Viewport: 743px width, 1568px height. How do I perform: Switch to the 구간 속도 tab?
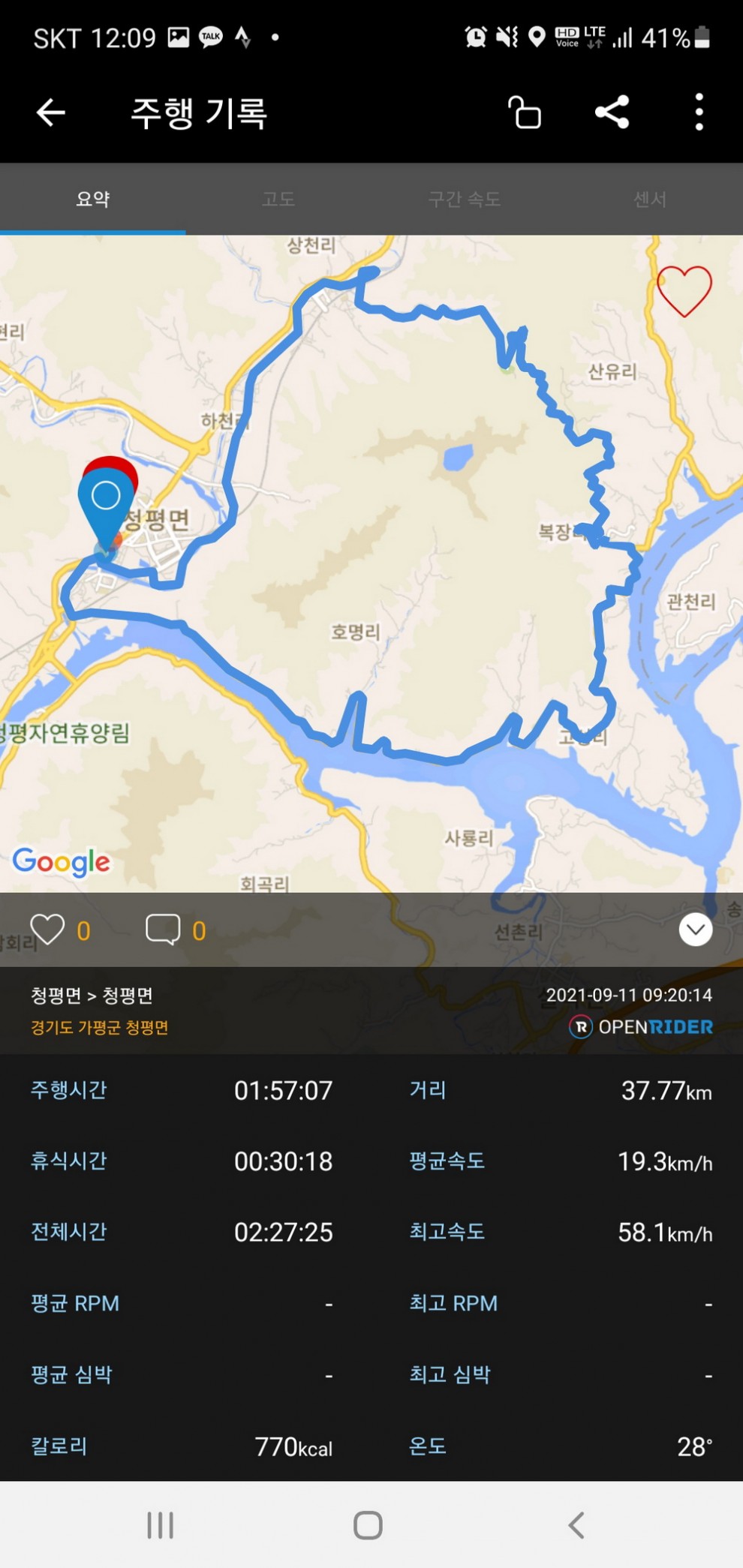(x=464, y=199)
